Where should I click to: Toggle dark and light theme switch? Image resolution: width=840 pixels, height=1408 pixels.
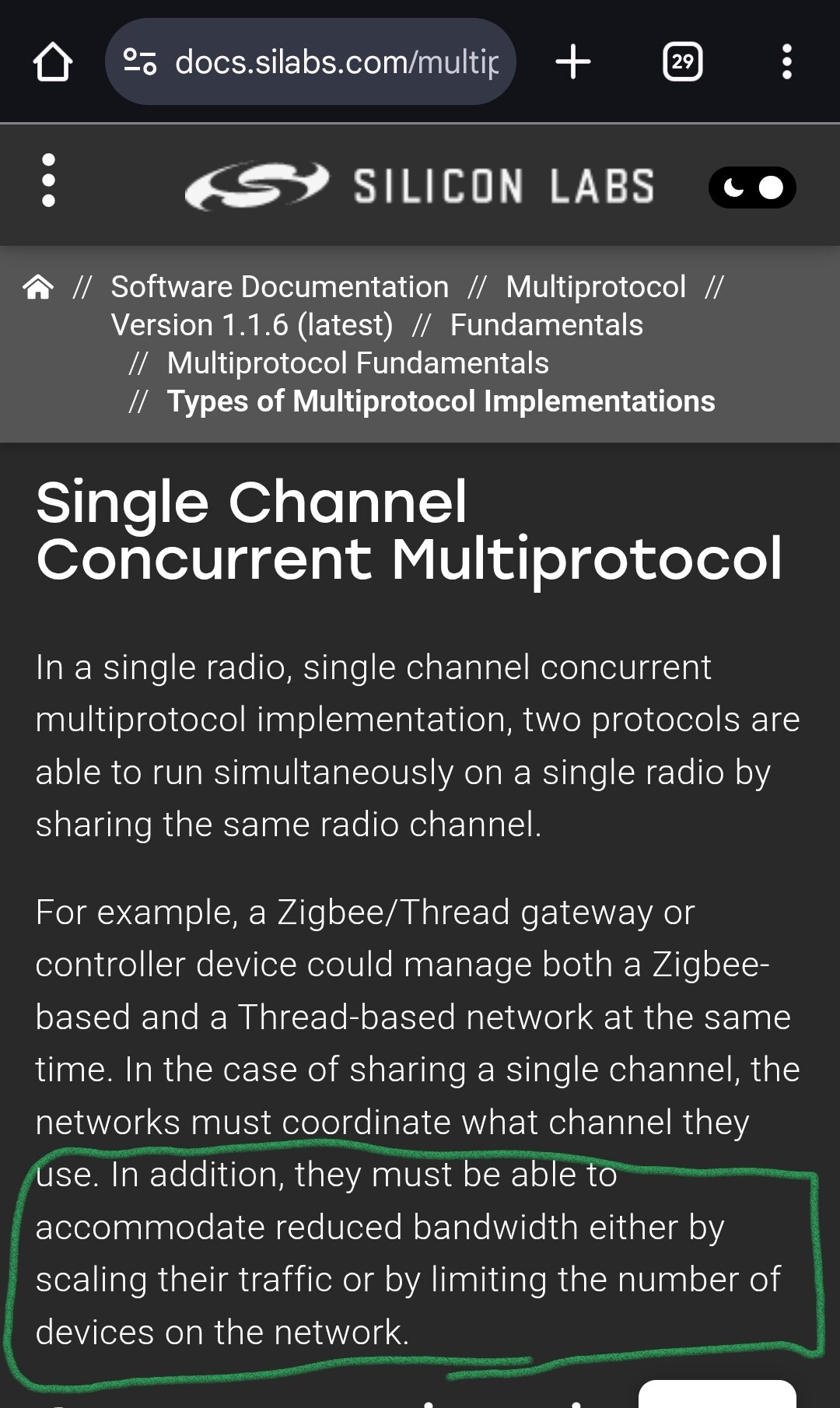pyautogui.click(x=751, y=187)
